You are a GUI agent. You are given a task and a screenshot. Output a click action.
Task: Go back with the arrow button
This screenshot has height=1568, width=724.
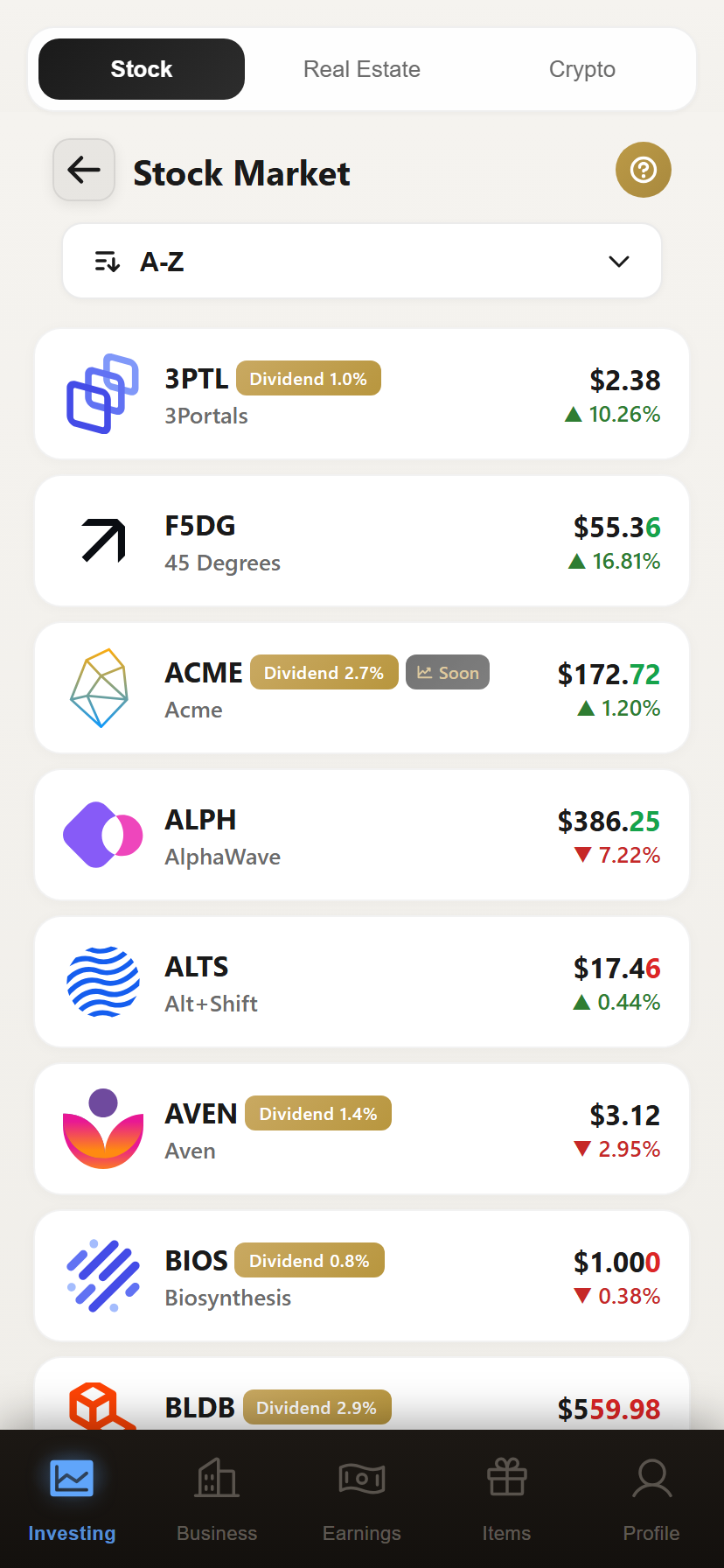pos(84,170)
